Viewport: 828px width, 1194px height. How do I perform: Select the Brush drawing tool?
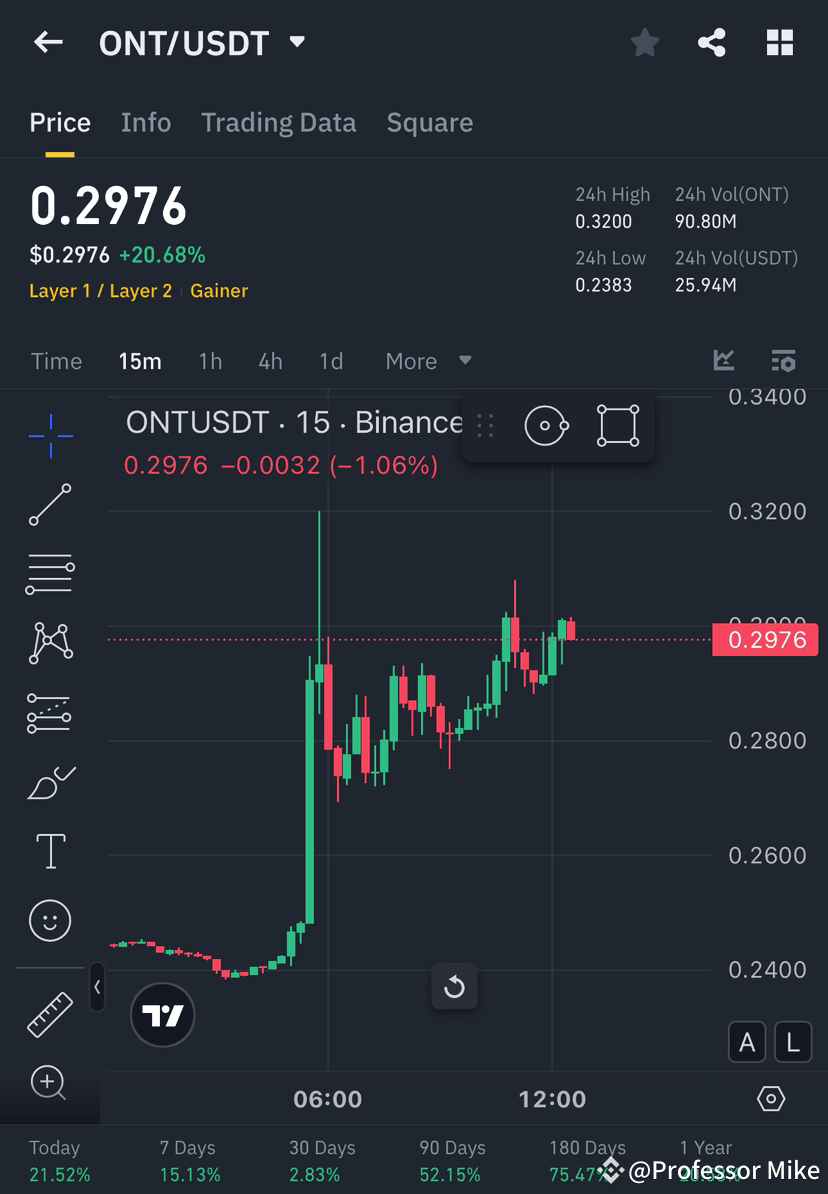pos(50,782)
